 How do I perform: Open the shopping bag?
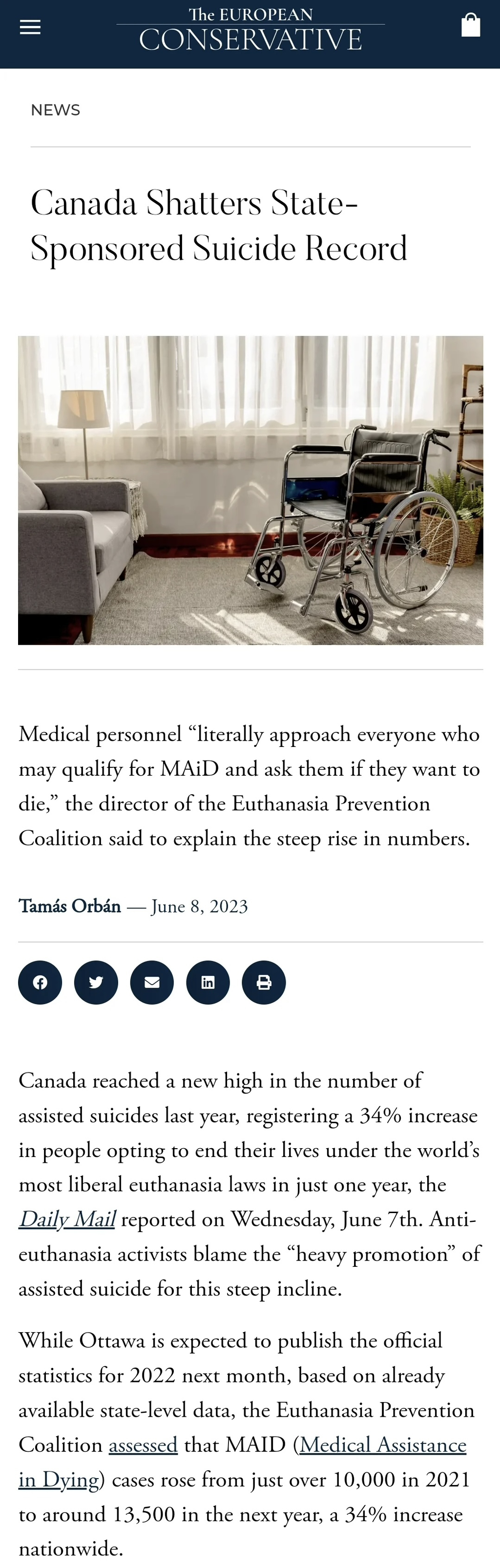coord(471,25)
